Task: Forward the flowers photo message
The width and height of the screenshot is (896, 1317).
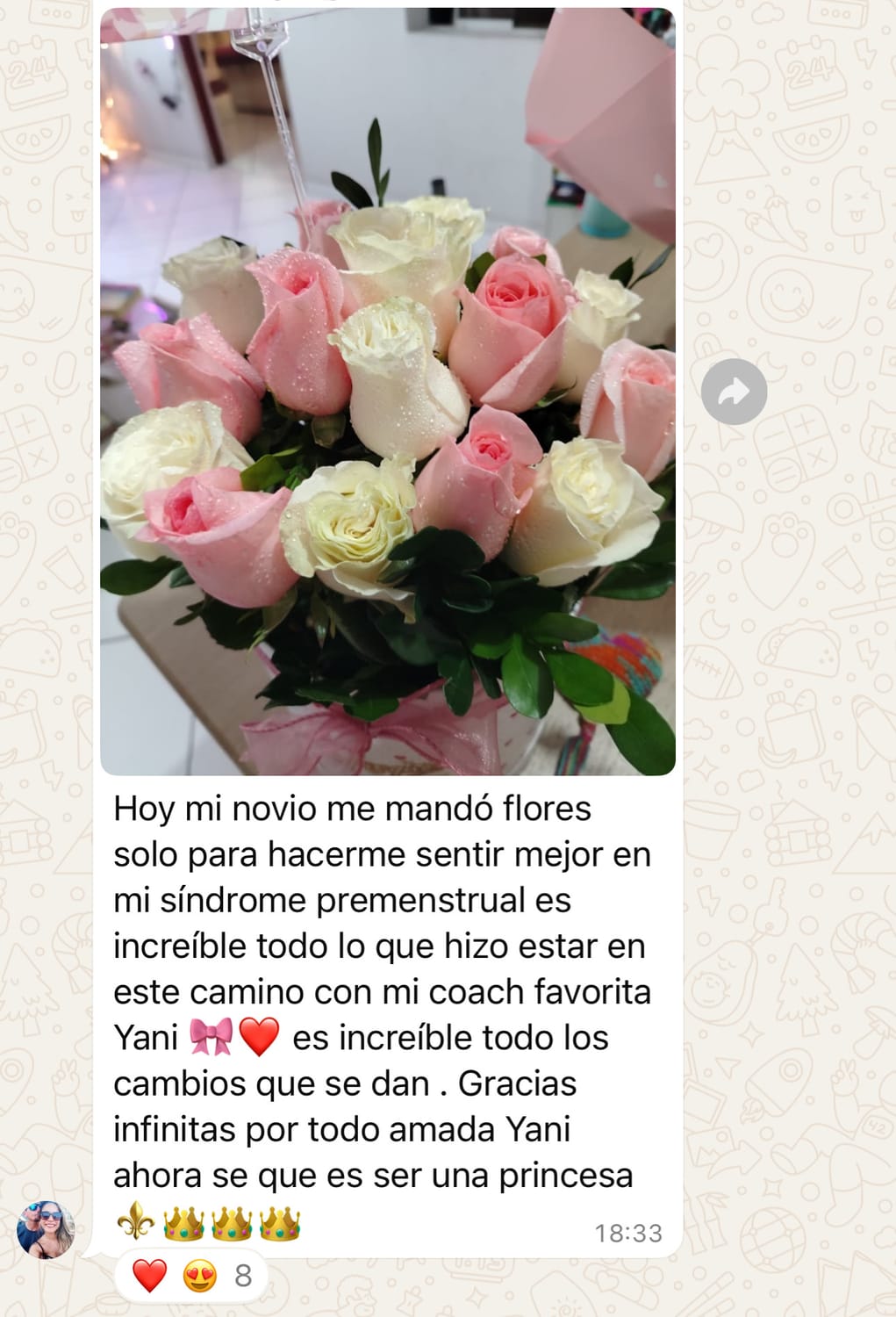Action: click(734, 392)
